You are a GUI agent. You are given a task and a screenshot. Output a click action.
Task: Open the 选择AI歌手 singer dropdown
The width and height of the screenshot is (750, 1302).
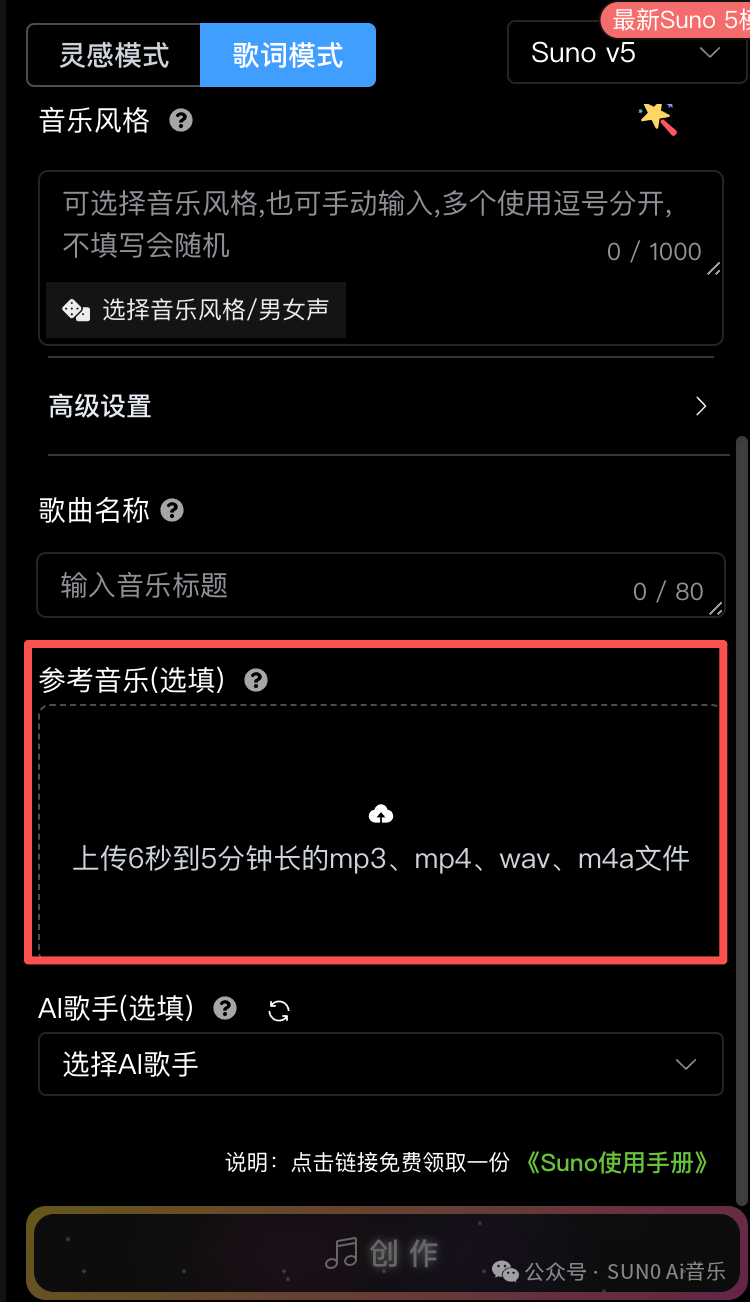pos(380,1064)
